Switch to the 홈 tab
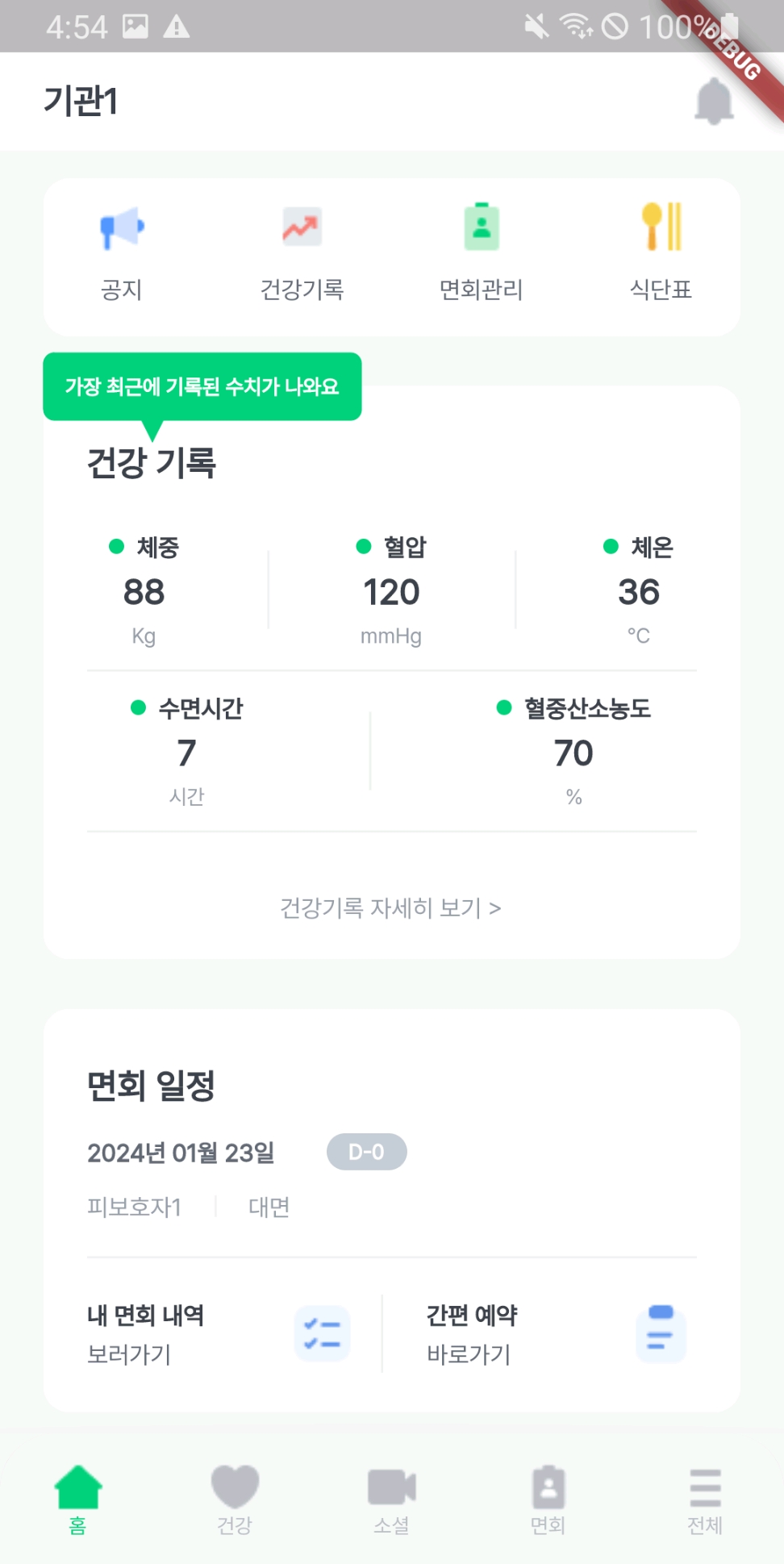The image size is (784, 1564). pos(78,1500)
